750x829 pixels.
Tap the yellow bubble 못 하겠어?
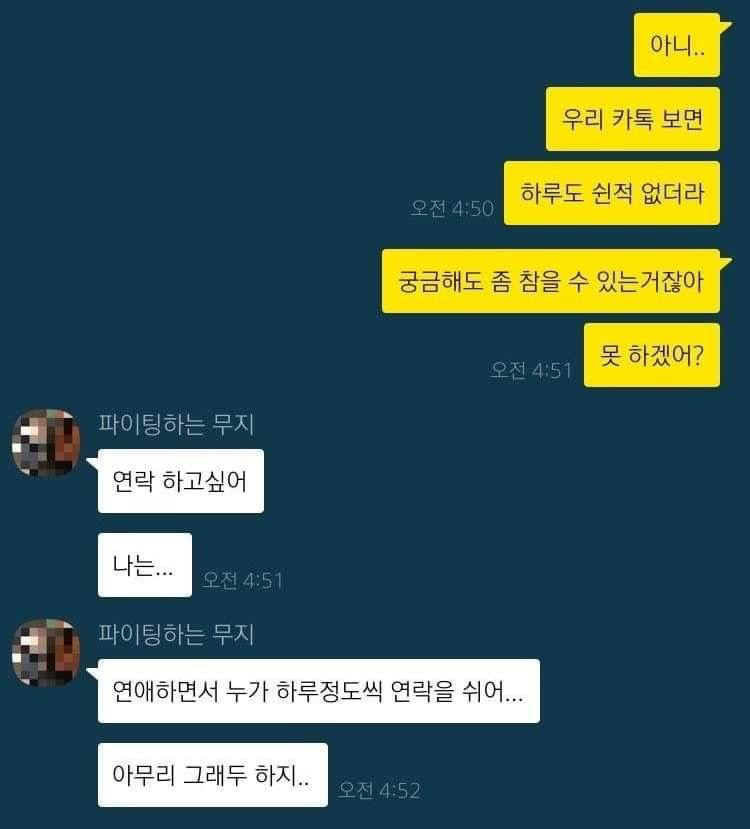click(652, 355)
